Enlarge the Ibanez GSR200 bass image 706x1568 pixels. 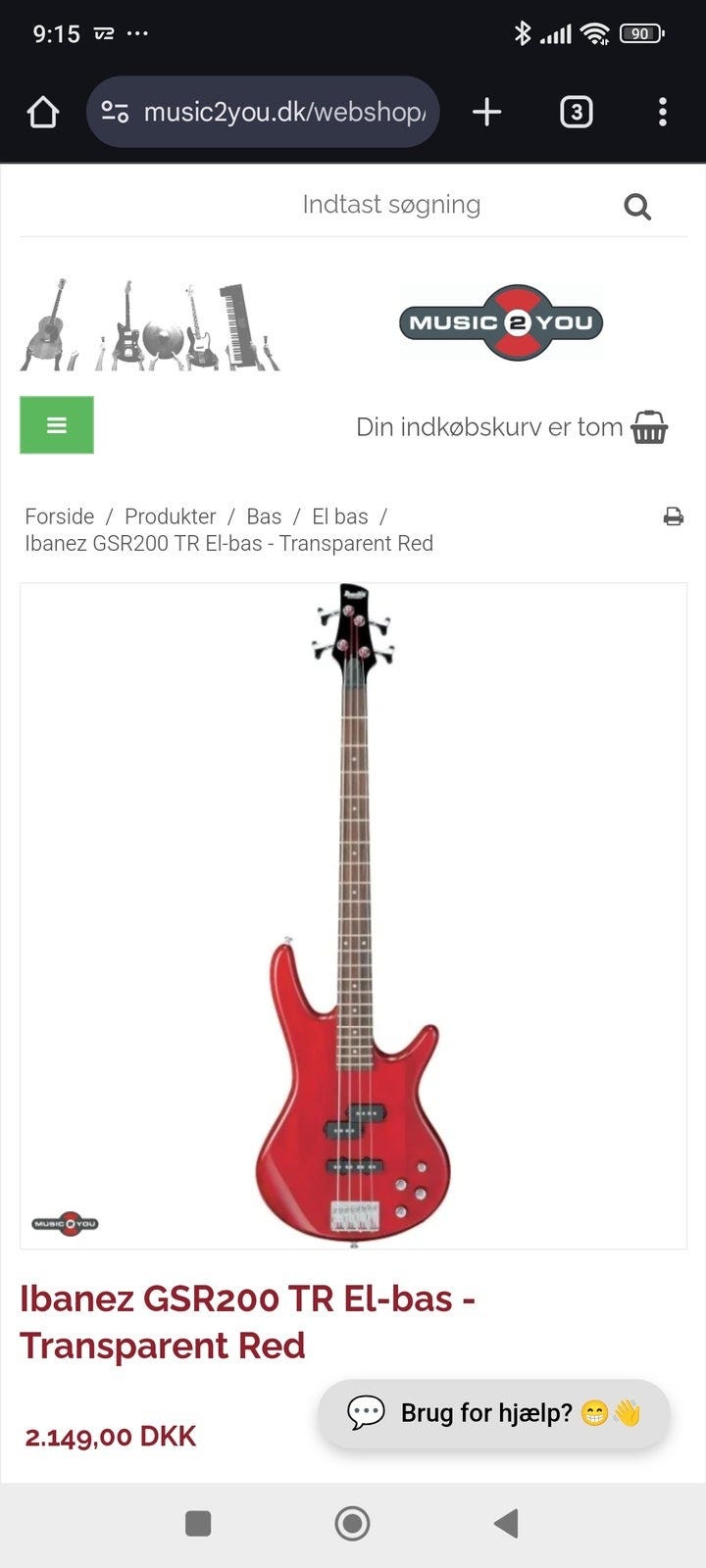click(353, 916)
